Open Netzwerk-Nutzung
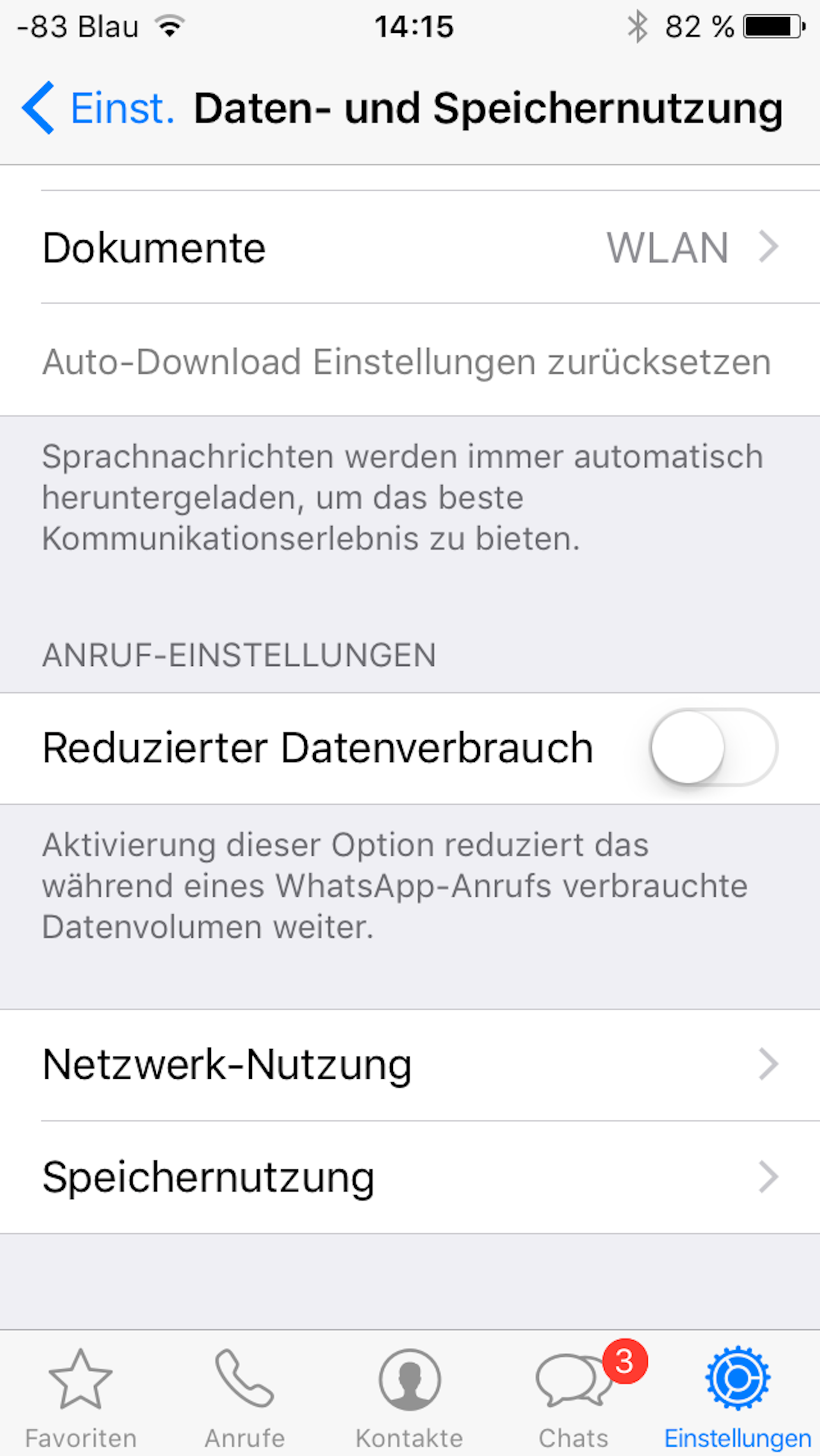Image resolution: width=820 pixels, height=1456 pixels. tap(410, 1065)
